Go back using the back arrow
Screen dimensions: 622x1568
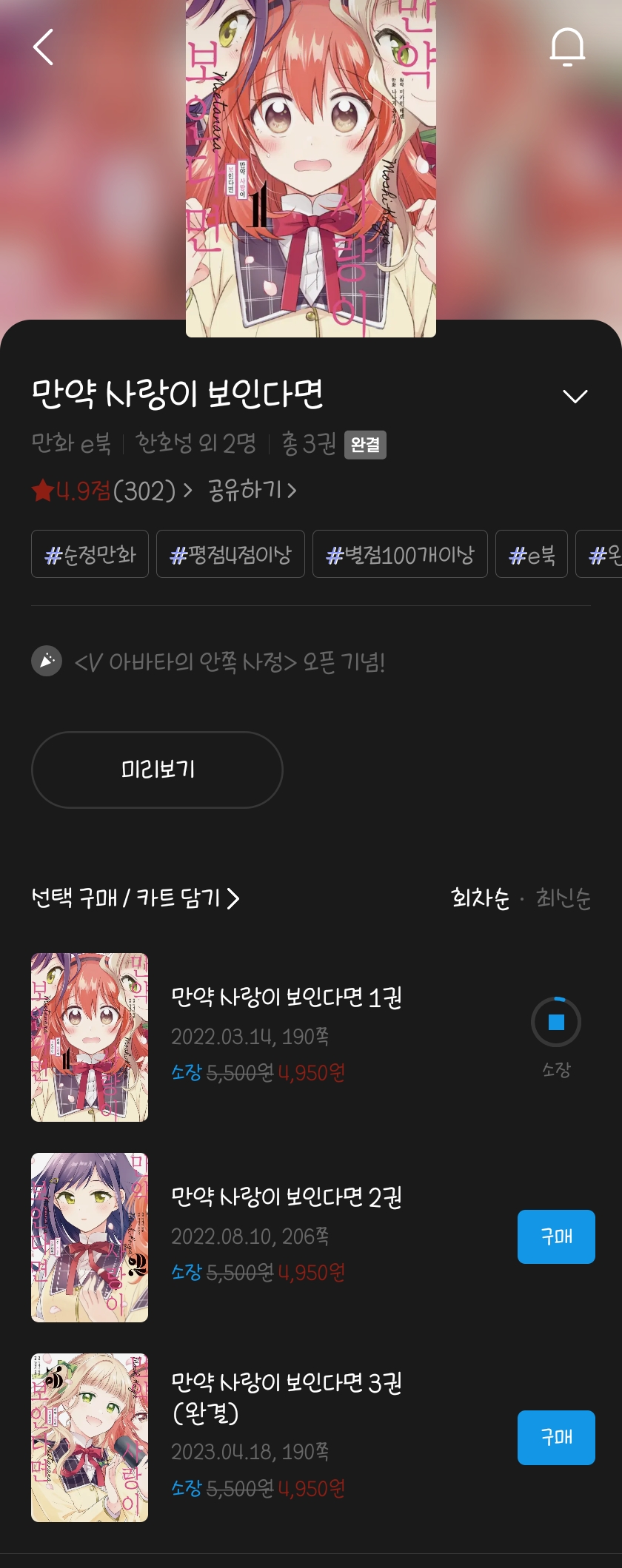click(x=44, y=47)
